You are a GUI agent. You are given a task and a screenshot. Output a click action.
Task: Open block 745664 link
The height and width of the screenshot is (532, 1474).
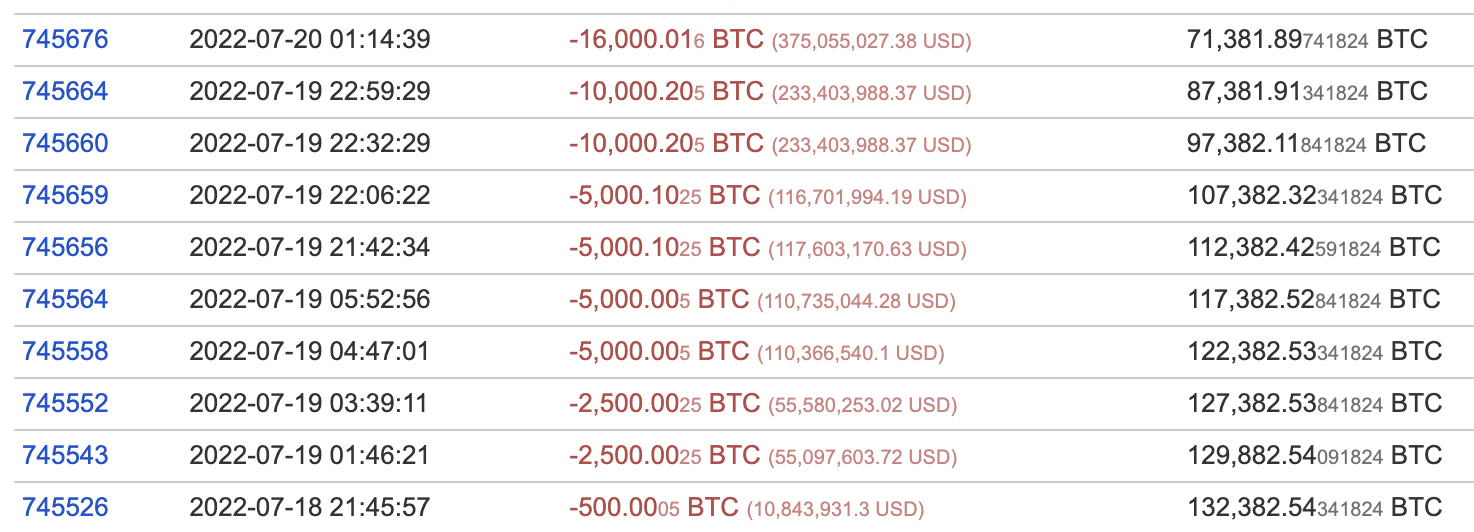pyautogui.click(x=65, y=92)
